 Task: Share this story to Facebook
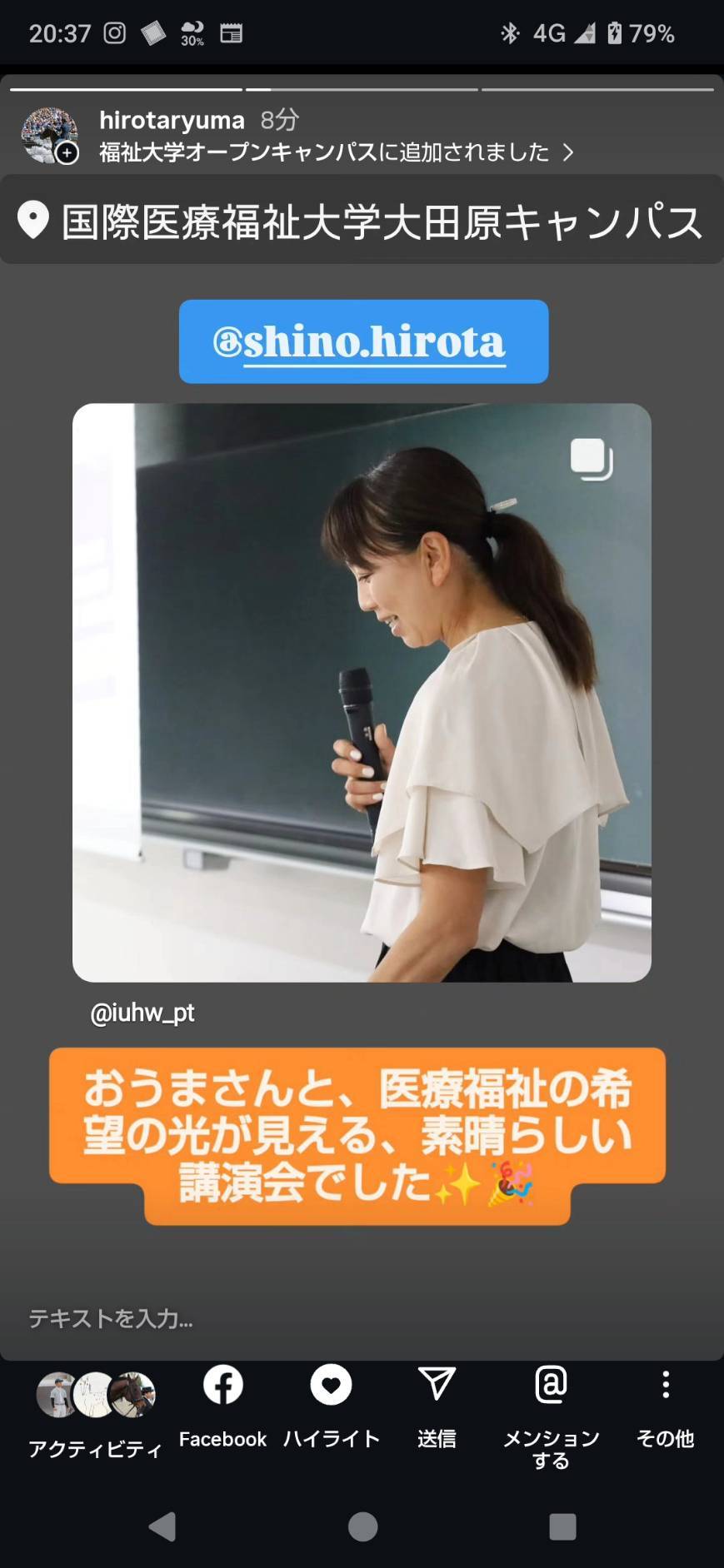(x=222, y=1406)
